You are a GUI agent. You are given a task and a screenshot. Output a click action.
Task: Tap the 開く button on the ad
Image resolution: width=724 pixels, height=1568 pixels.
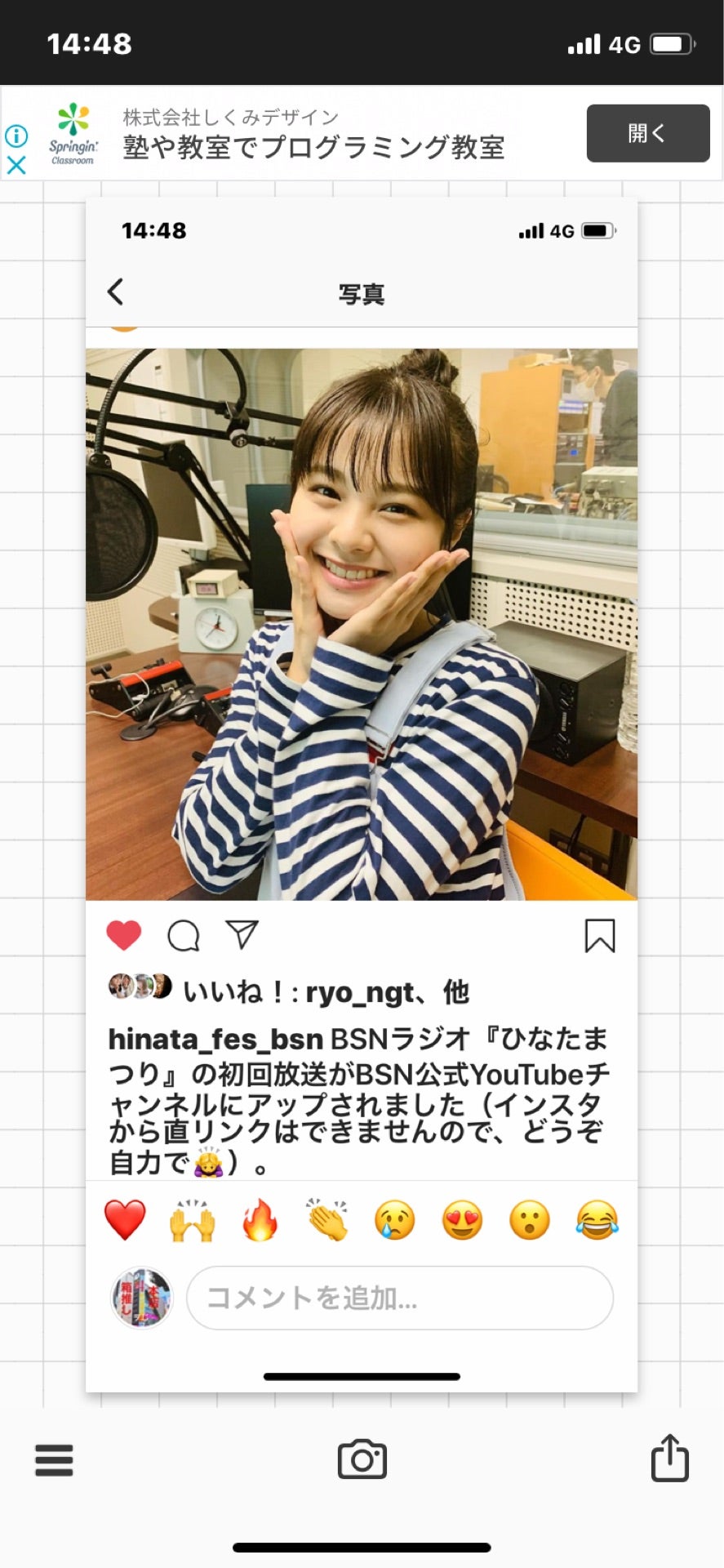tap(647, 133)
